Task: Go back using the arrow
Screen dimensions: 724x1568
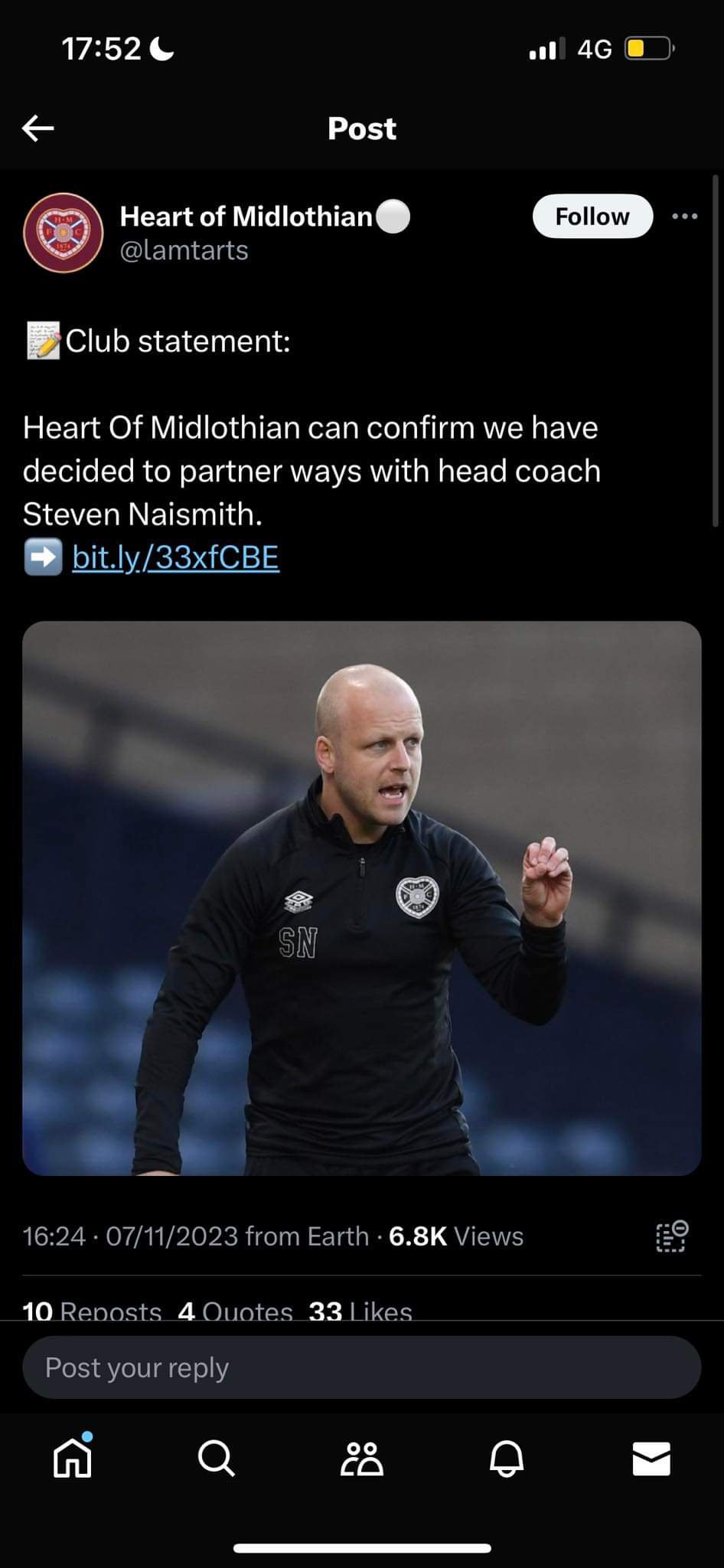Action: click(38, 128)
